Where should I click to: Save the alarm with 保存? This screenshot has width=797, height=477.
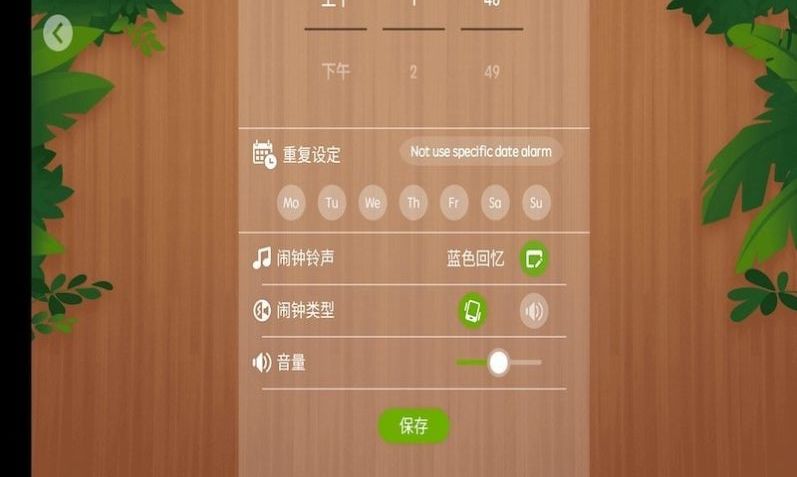click(413, 426)
